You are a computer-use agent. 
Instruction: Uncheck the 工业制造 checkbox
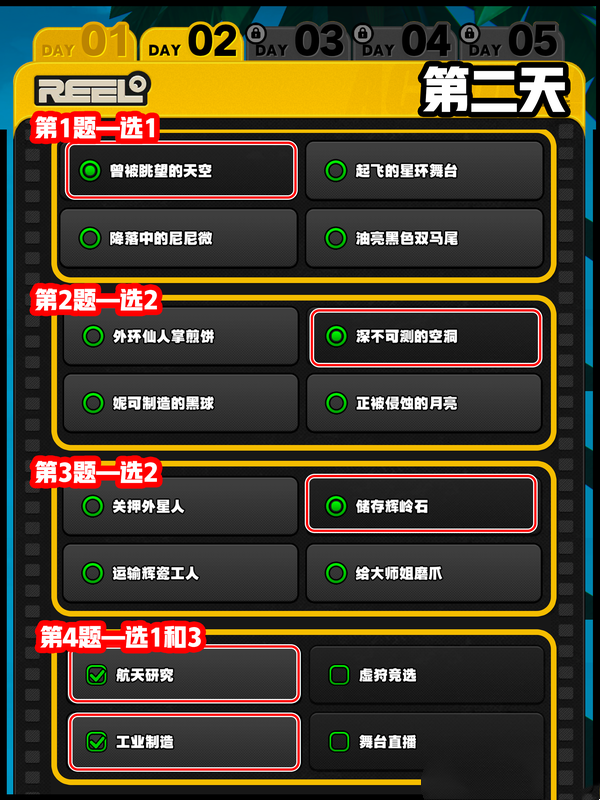coord(97,742)
